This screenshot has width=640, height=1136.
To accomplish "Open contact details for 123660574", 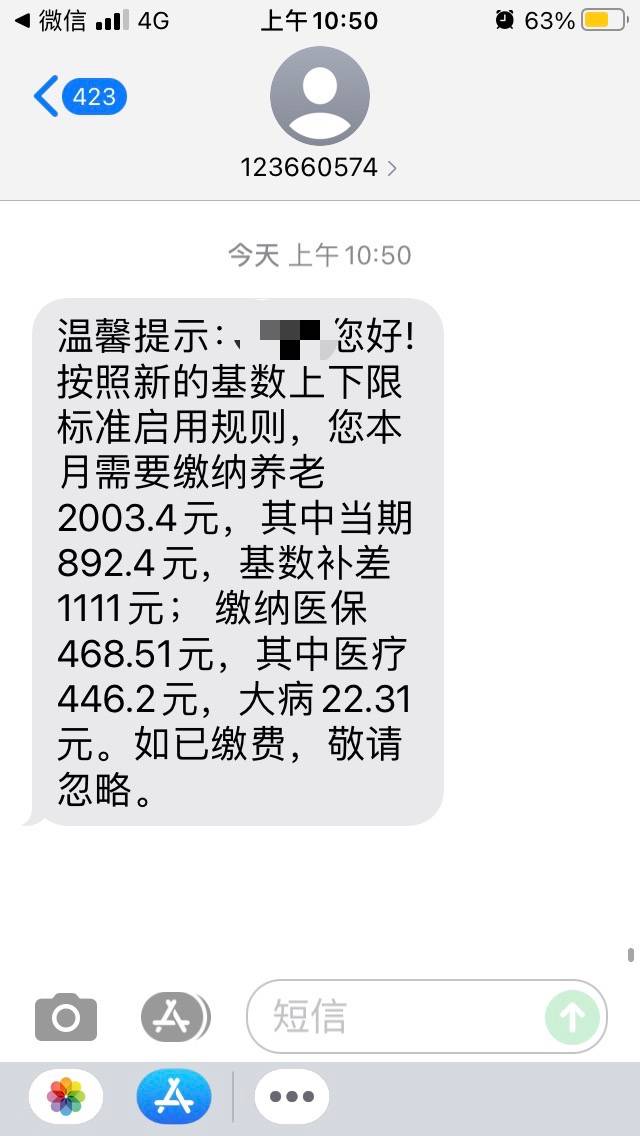I will [x=319, y=168].
